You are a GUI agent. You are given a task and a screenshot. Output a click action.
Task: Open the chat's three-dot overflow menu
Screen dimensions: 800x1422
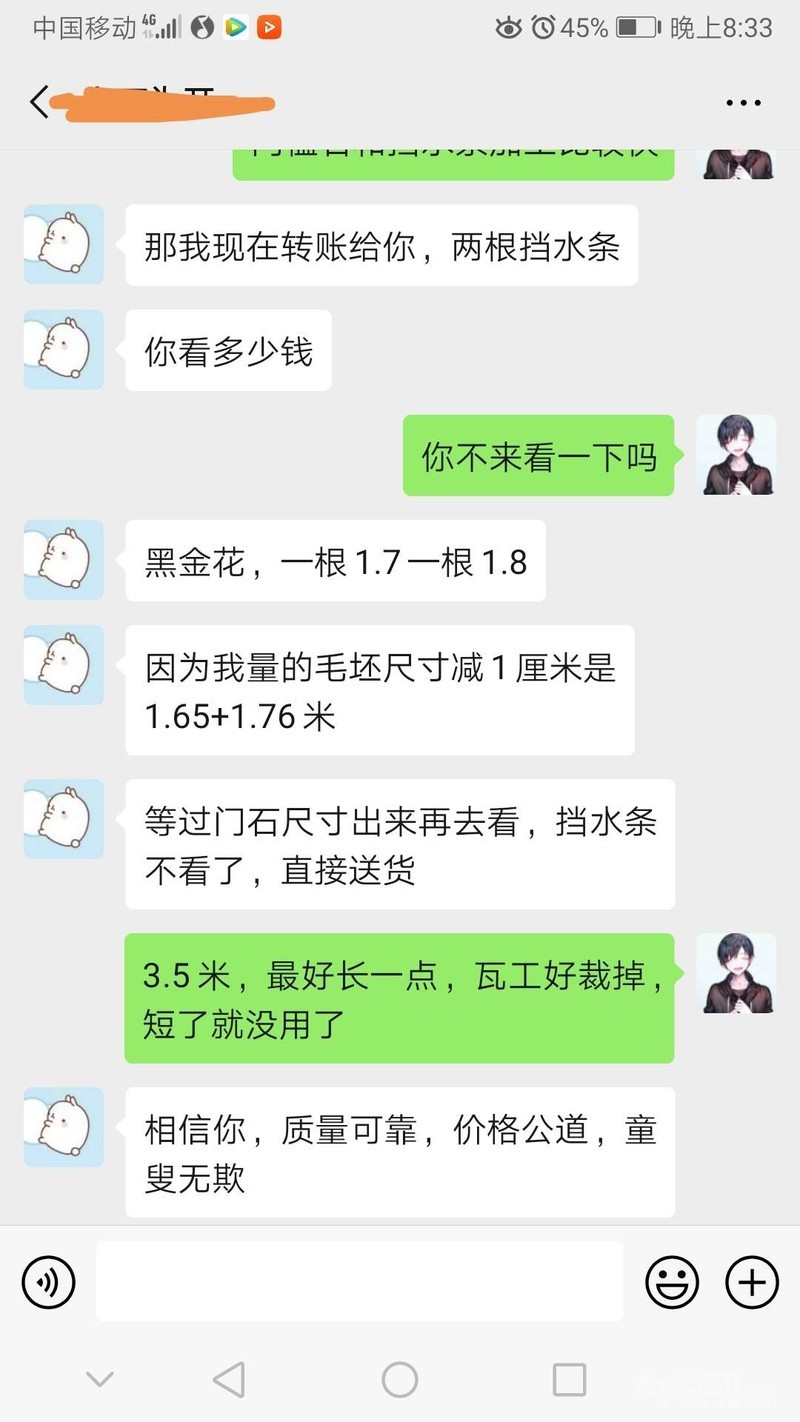[743, 103]
